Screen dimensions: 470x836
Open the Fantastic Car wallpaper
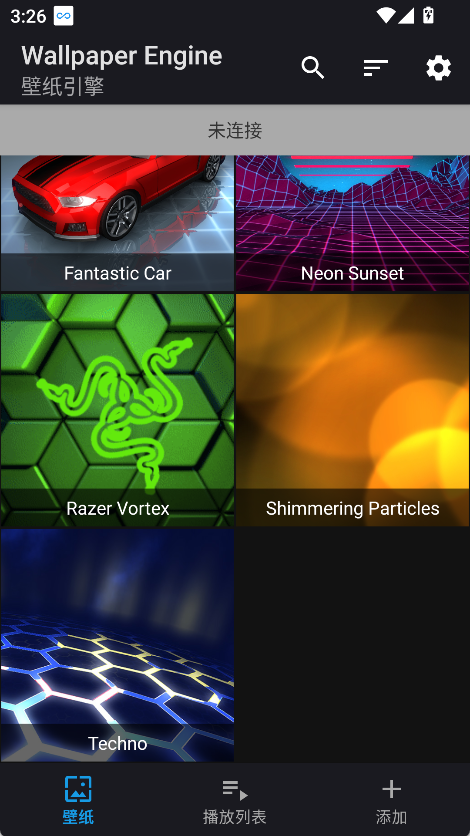coord(117,223)
